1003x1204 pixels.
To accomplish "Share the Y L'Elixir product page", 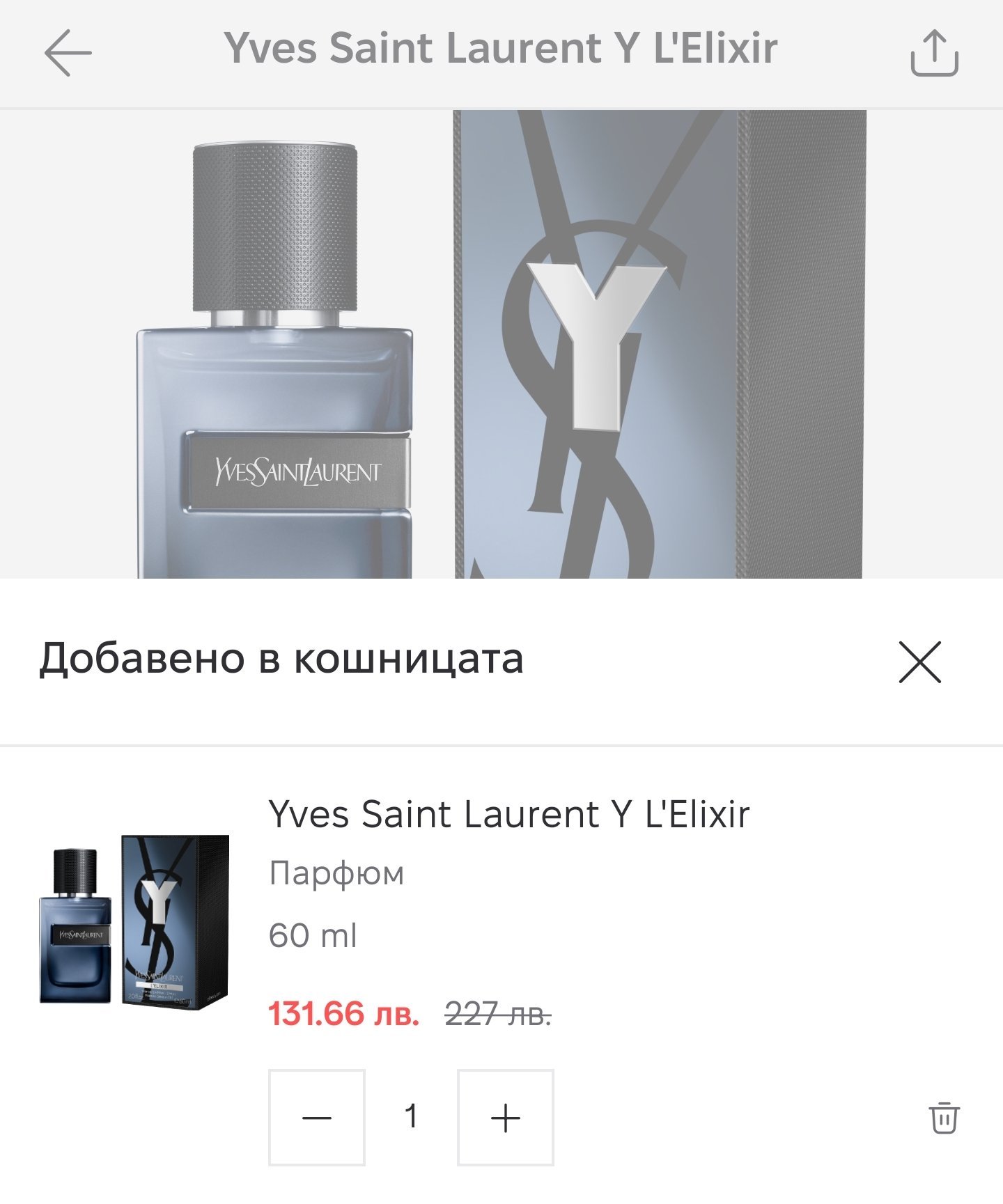I will tap(935, 53).
